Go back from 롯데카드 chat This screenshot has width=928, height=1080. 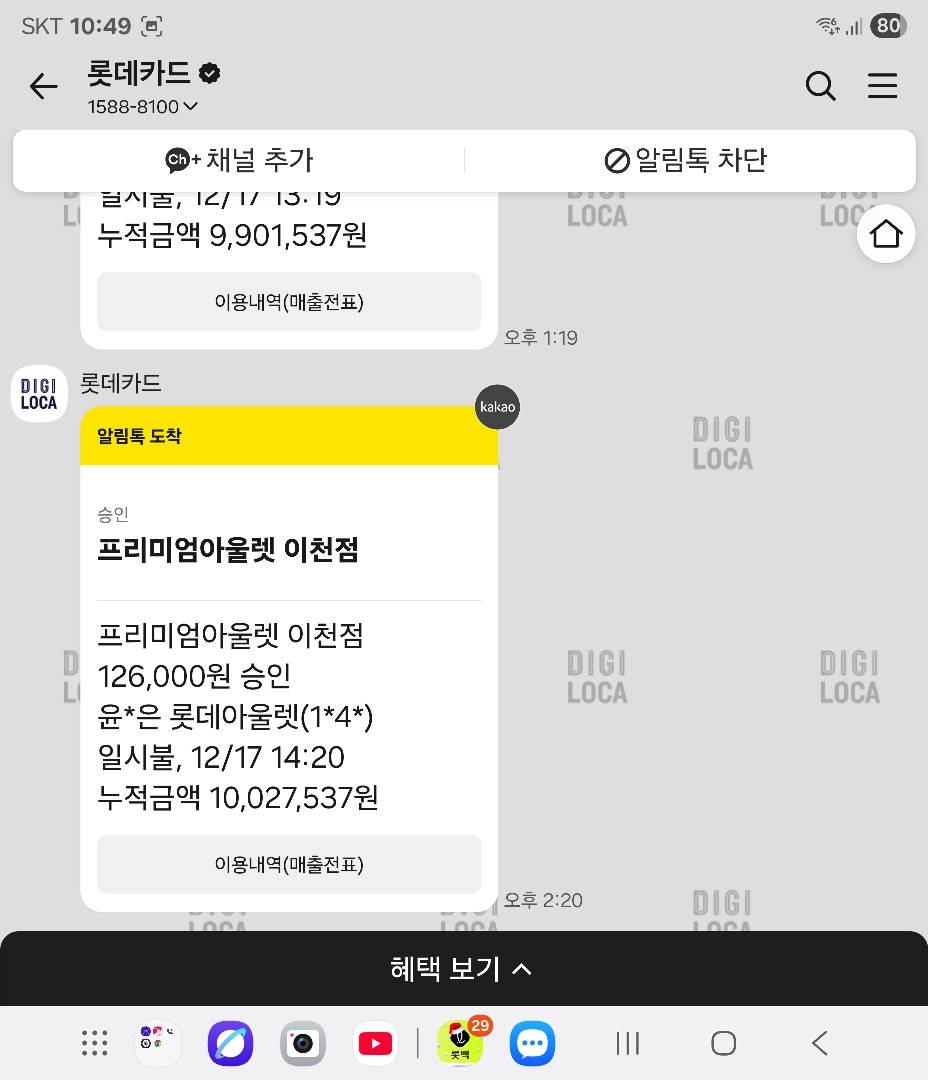[x=43, y=87]
